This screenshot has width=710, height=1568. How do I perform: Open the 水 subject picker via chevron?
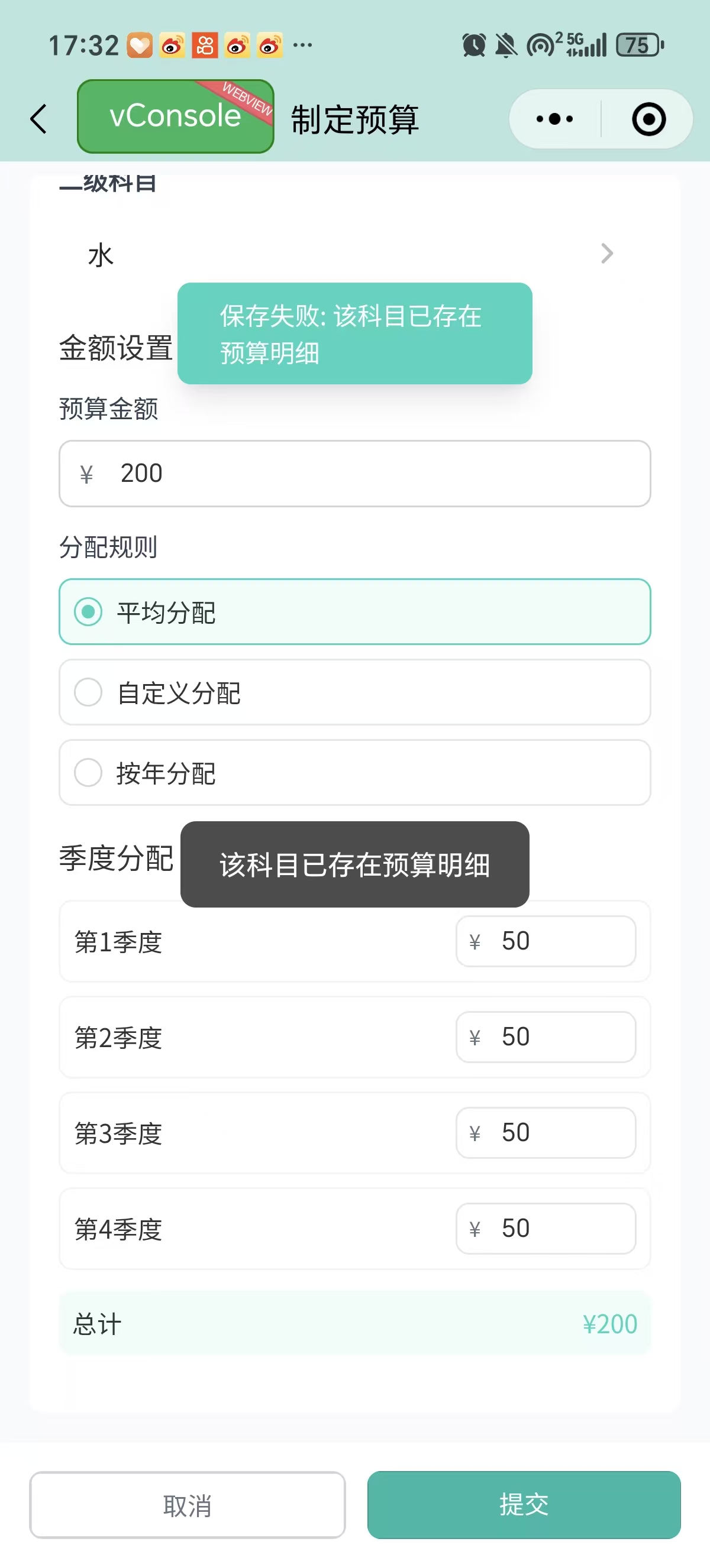[x=606, y=254]
